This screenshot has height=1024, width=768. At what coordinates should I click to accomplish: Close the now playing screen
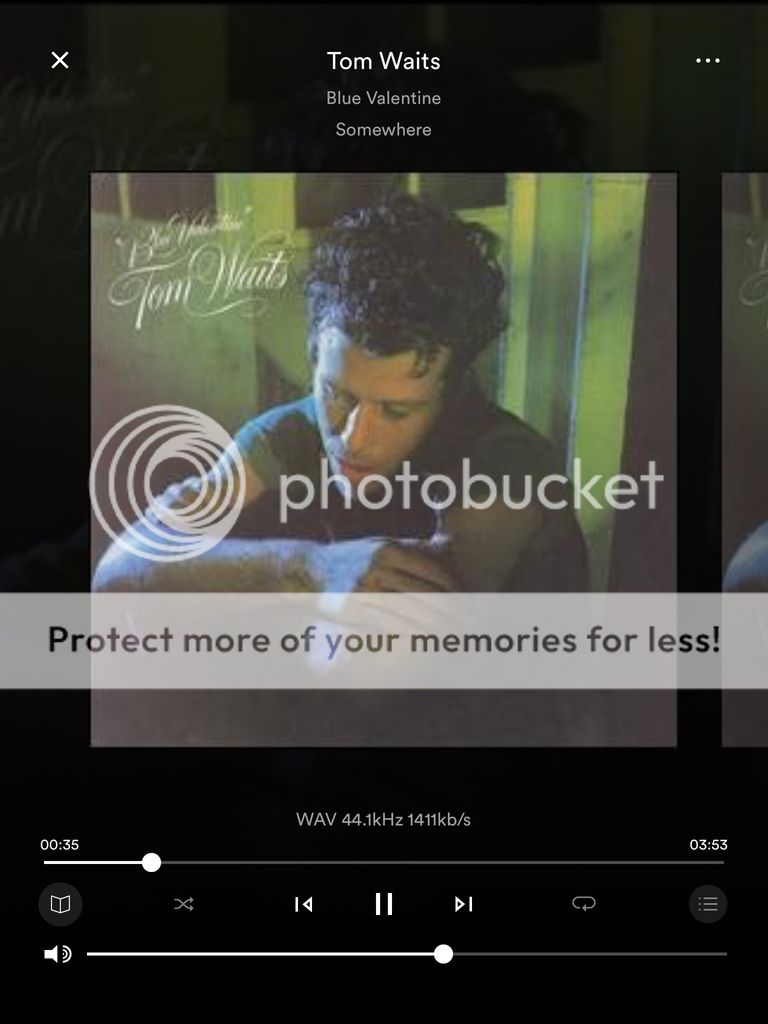[60, 60]
